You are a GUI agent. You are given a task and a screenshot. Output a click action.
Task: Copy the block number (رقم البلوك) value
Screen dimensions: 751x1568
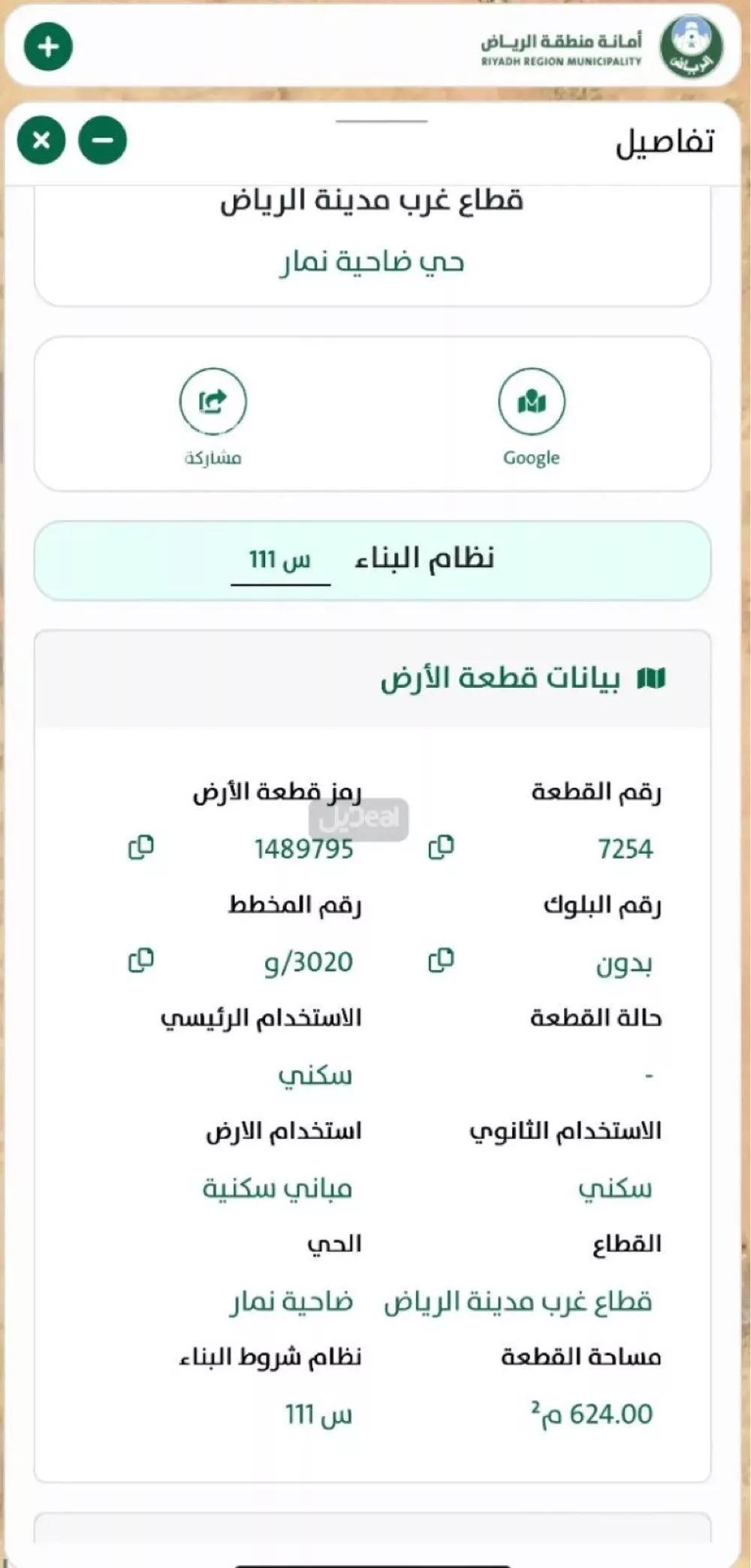point(442,960)
